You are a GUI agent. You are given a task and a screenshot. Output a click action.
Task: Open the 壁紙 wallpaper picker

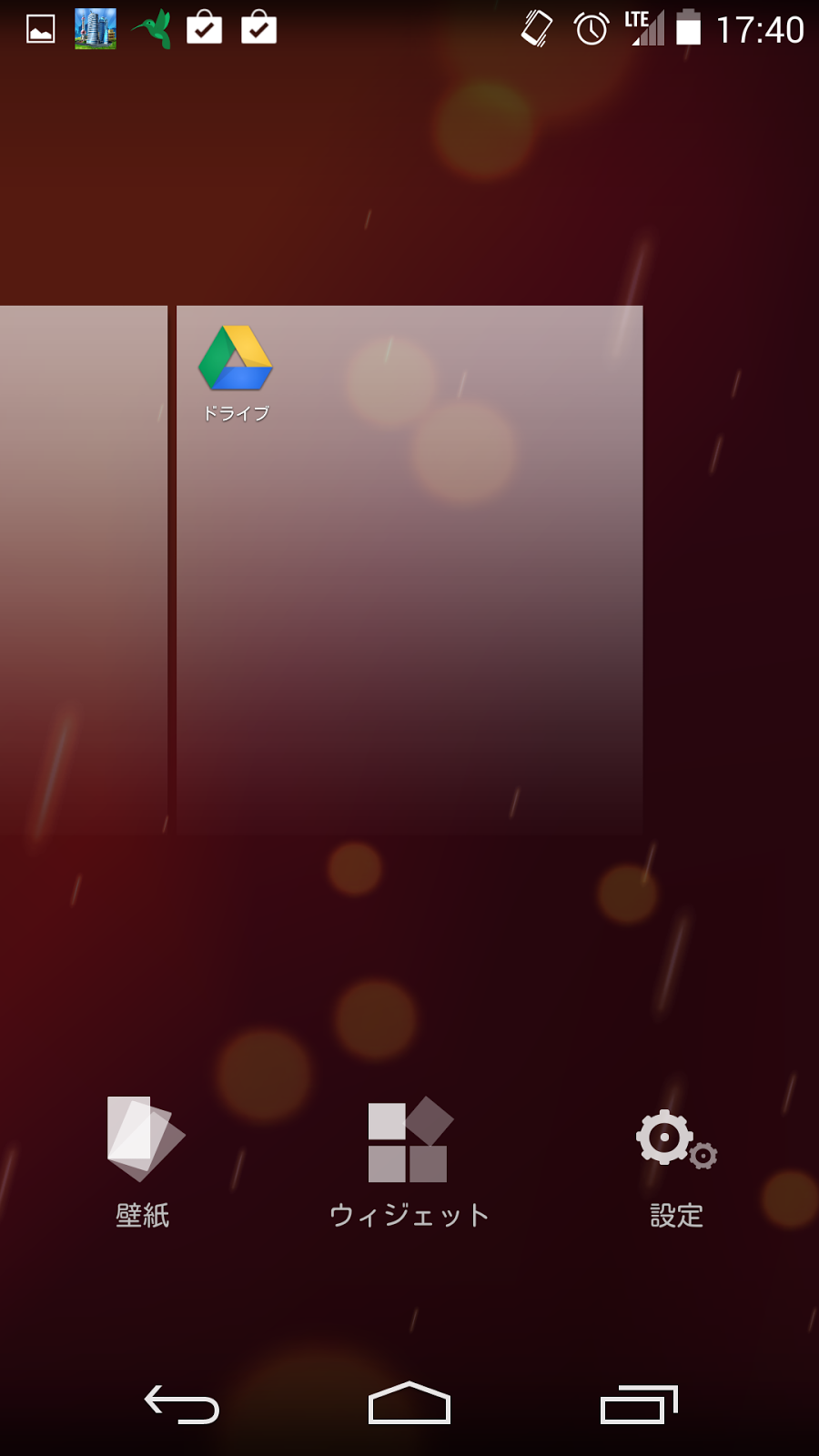click(x=144, y=1162)
